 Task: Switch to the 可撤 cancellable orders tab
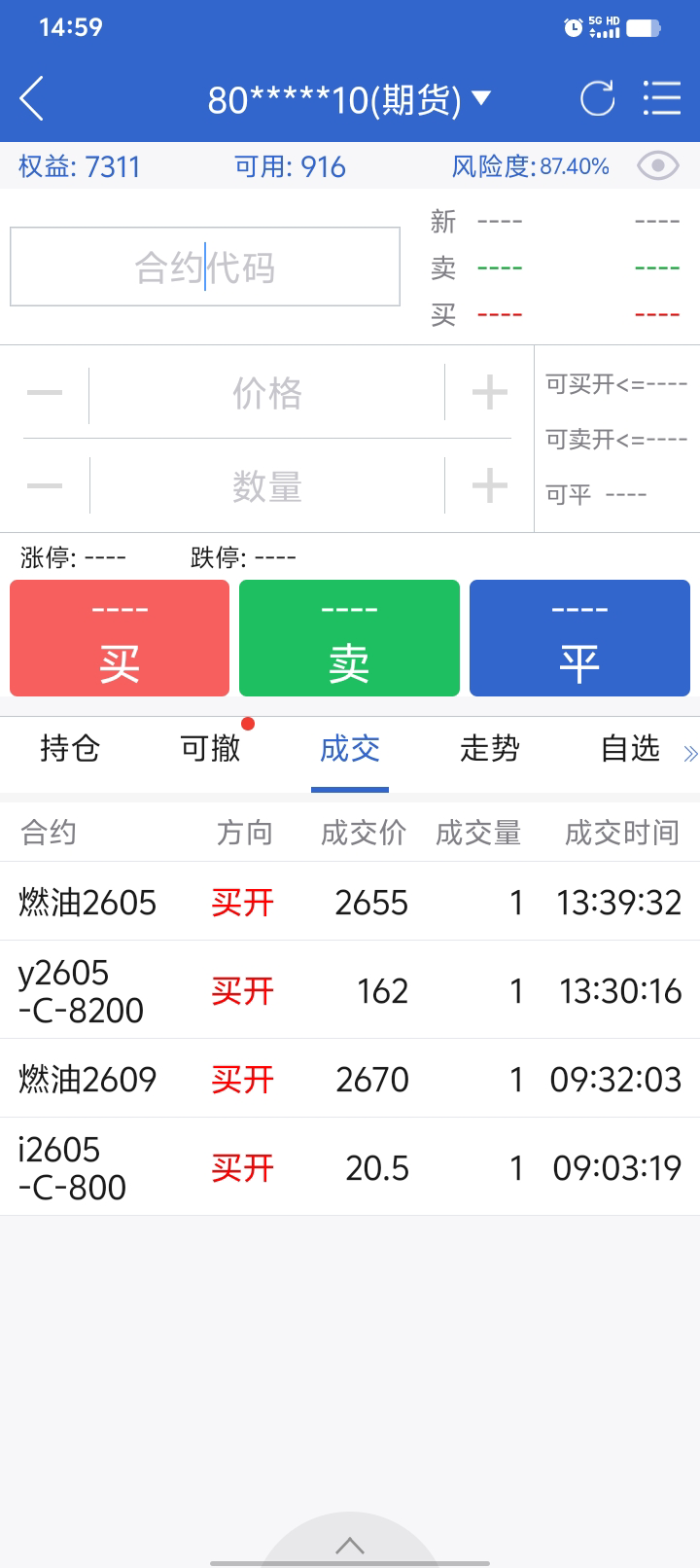pyautogui.click(x=210, y=749)
